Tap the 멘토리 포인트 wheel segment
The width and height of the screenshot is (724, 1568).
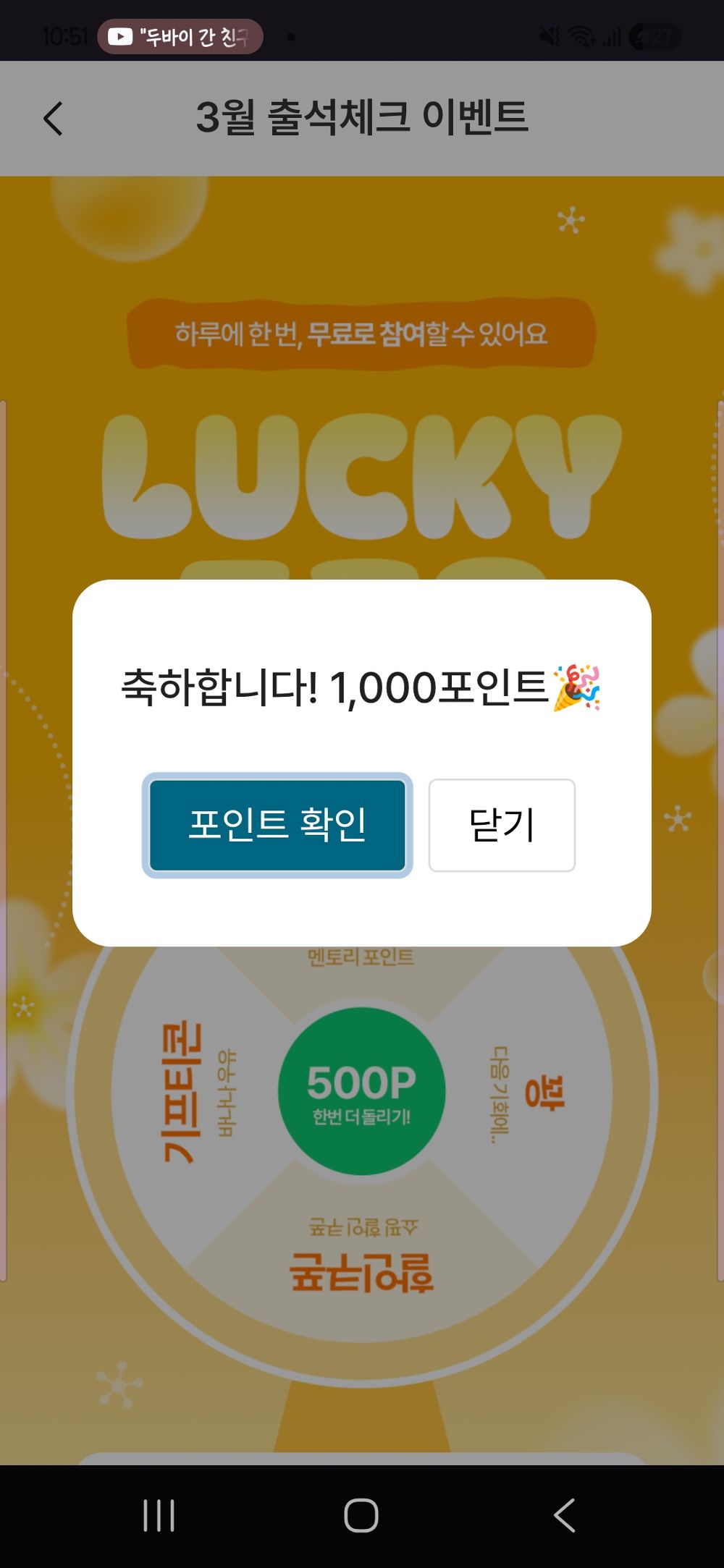click(x=360, y=958)
